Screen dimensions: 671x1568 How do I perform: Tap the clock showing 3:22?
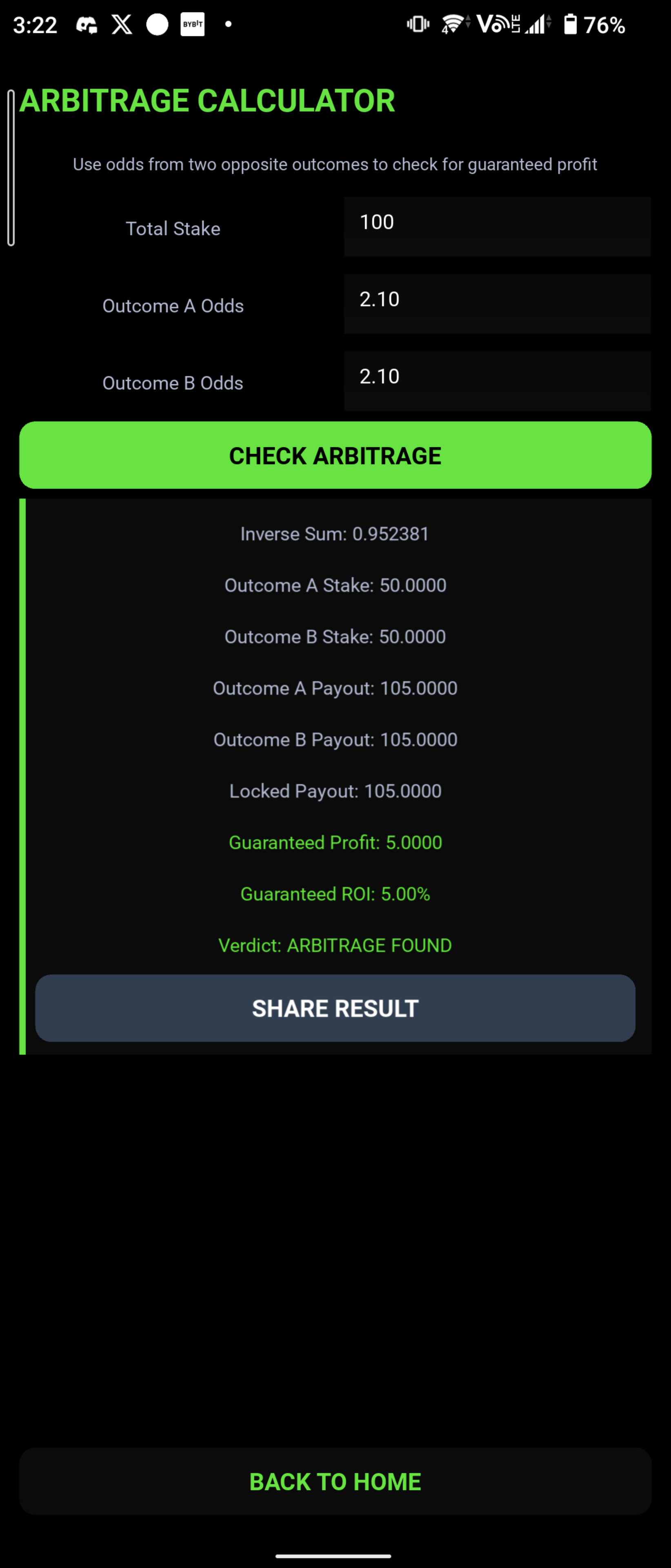tap(34, 24)
